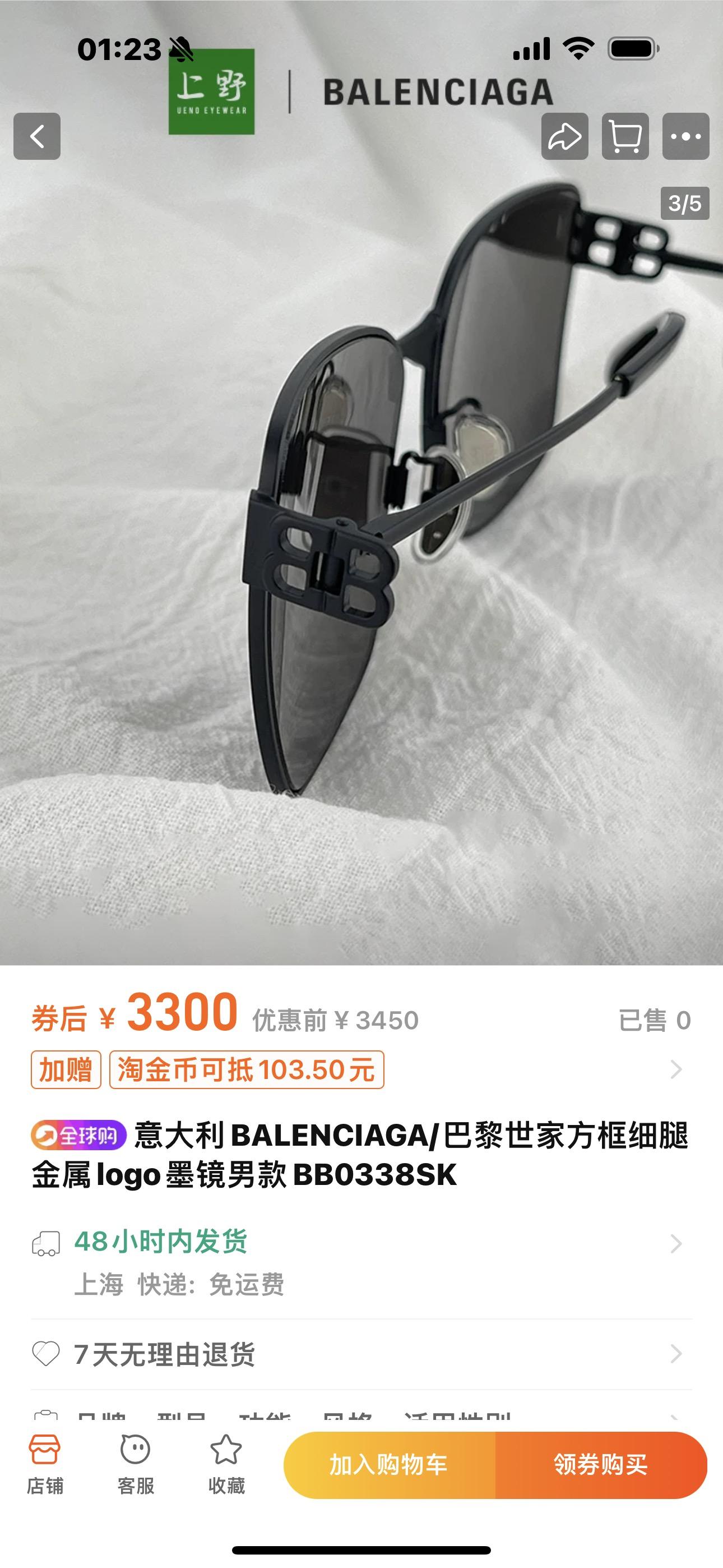Go back using the back arrow
Viewport: 723px width, 1568px height.
pyautogui.click(x=37, y=136)
